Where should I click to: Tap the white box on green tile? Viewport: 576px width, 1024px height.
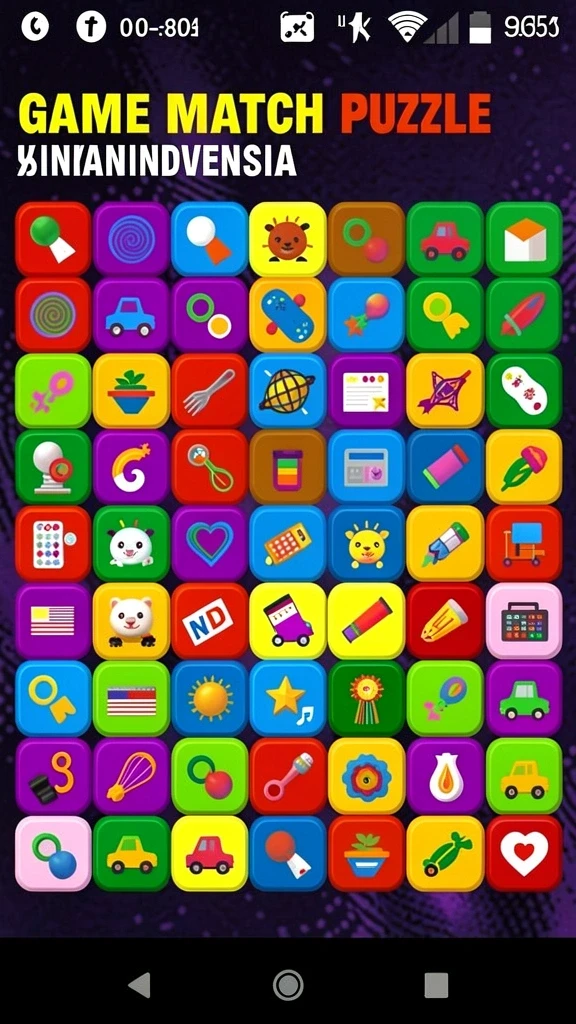click(524, 238)
